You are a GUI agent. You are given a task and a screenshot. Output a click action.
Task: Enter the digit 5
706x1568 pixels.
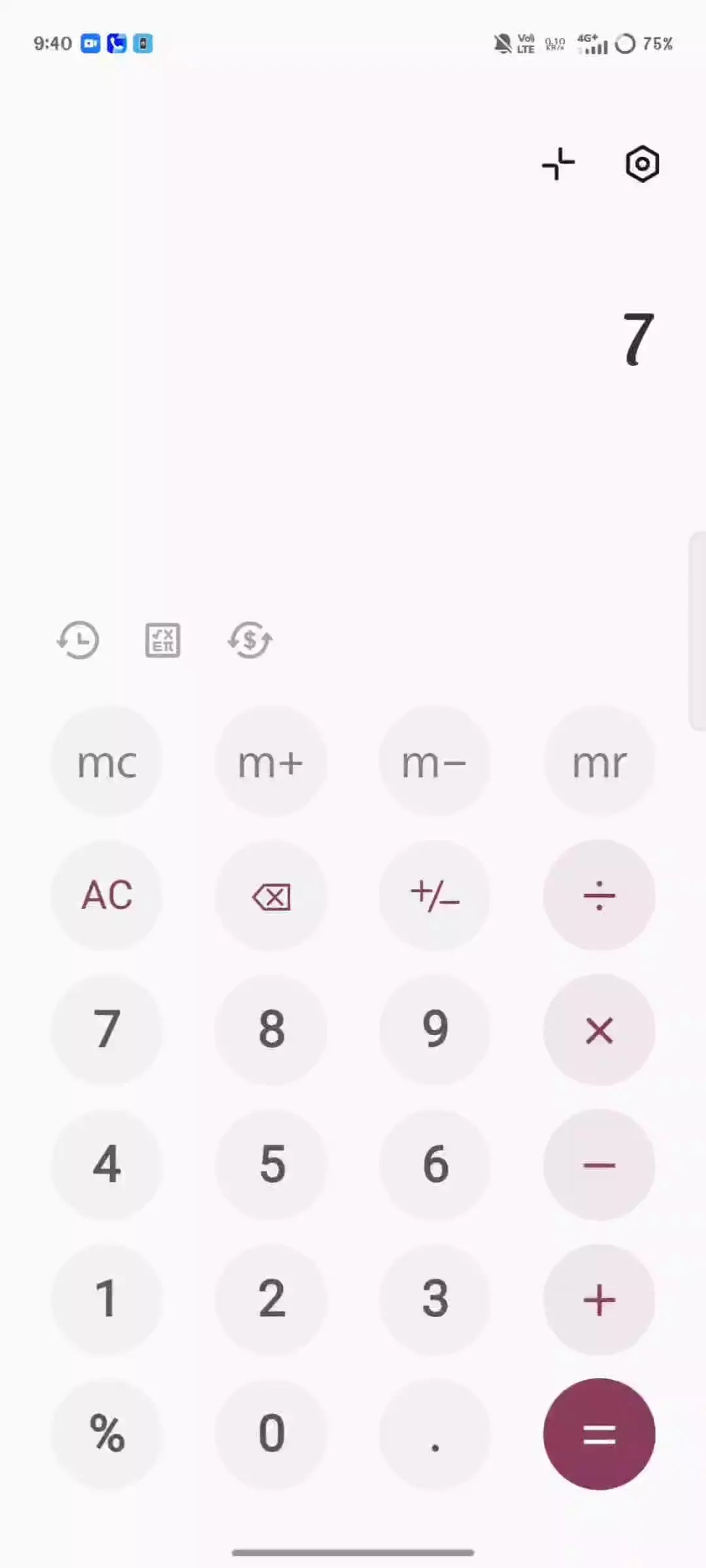click(271, 1165)
